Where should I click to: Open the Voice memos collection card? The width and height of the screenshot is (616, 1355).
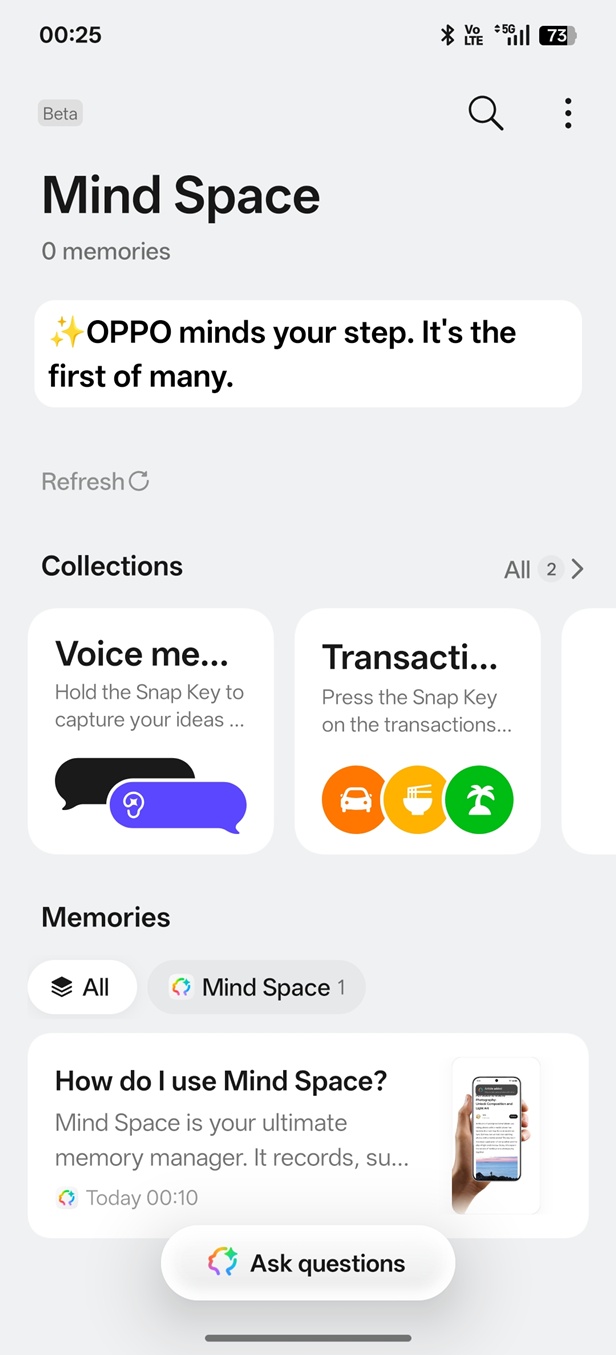click(150, 730)
